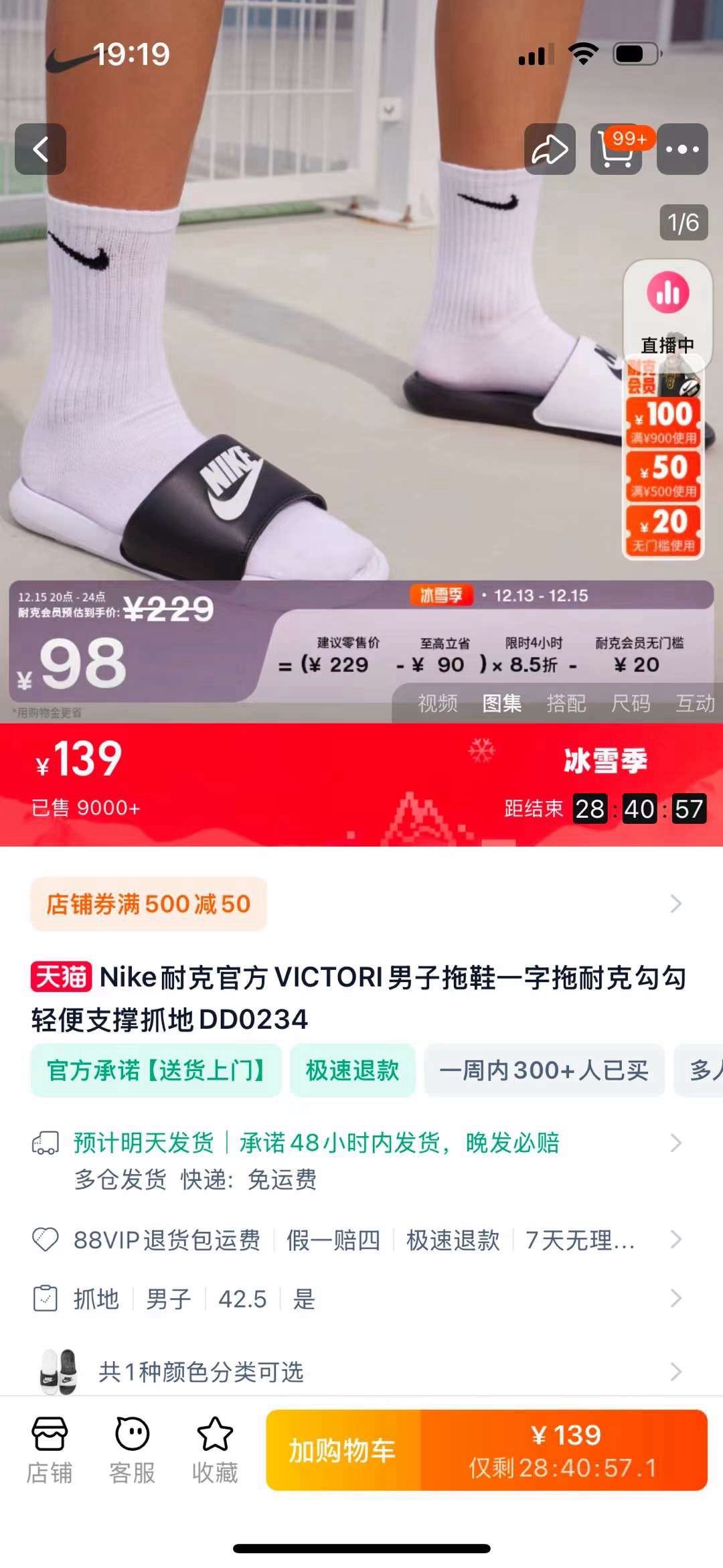Tap 加购物车 to add to cart

(343, 1451)
